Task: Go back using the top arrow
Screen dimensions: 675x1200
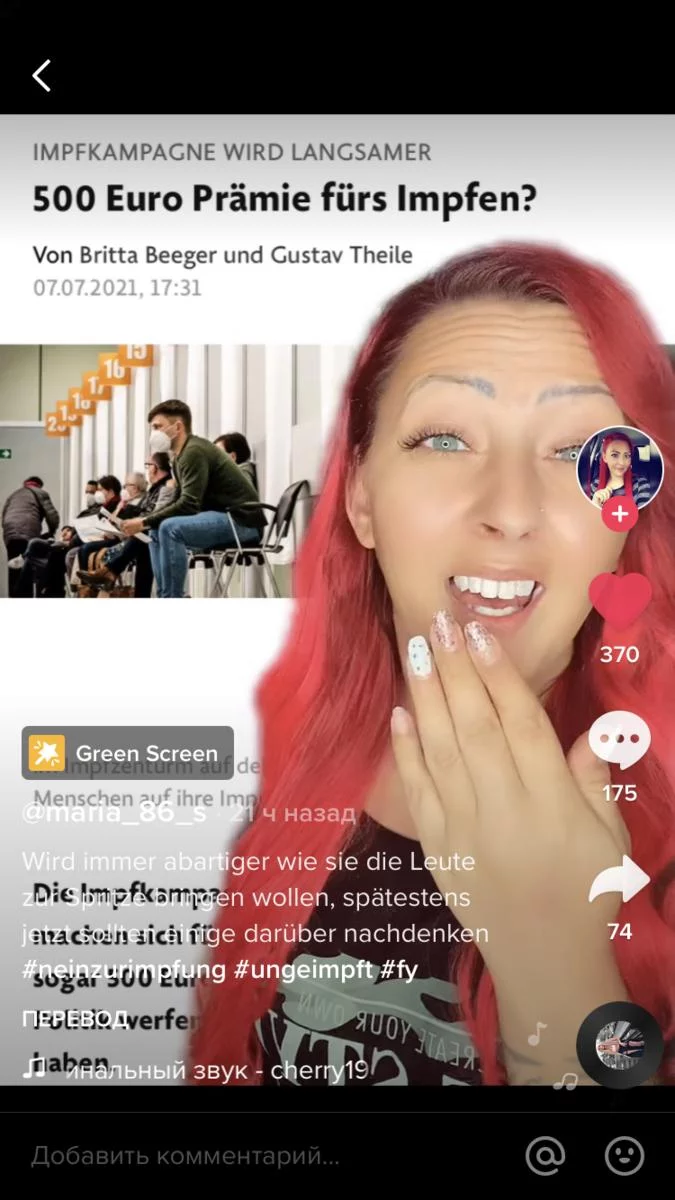Action: coord(41,75)
